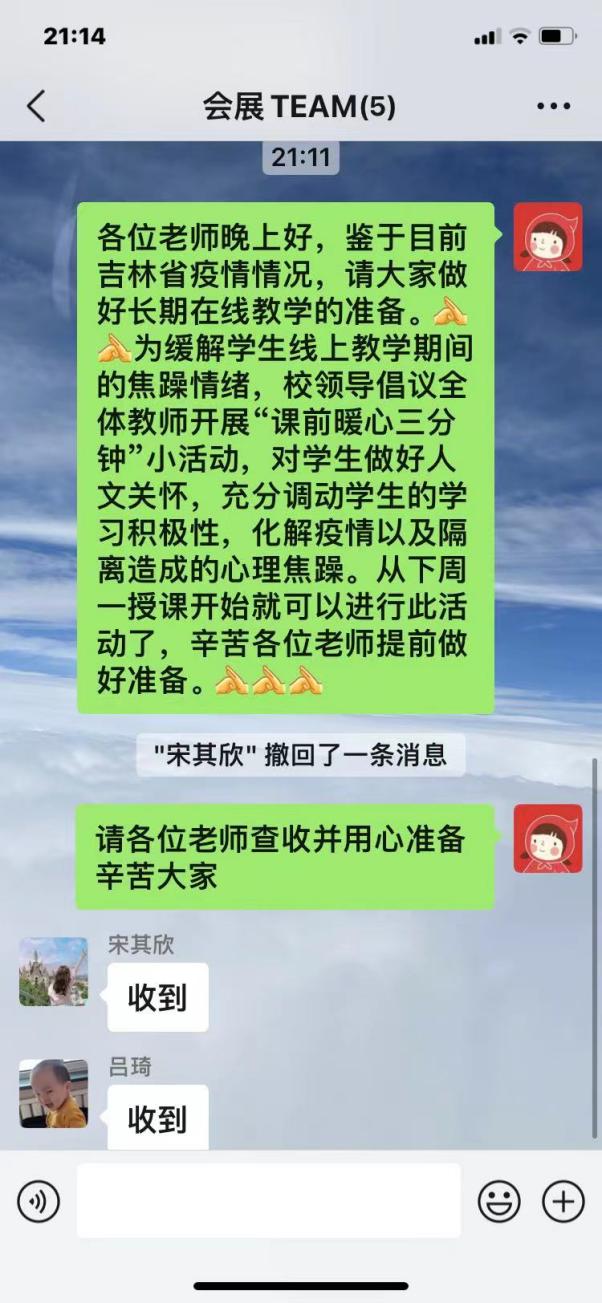The image size is (602, 1303).
Task: Go back from the 会展 TEAM chat
Action: pos(36,105)
